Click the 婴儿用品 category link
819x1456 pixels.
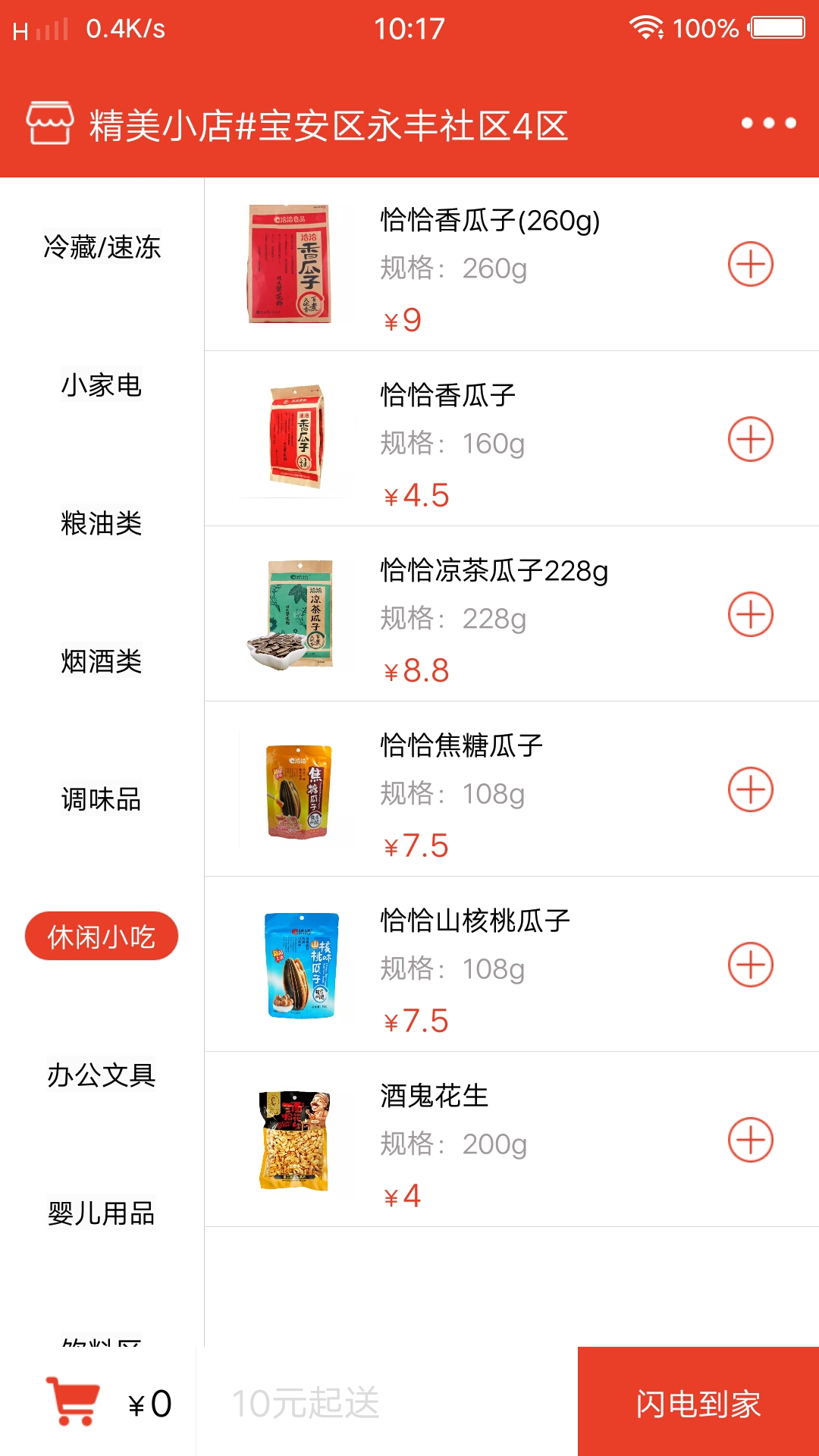click(x=101, y=1213)
